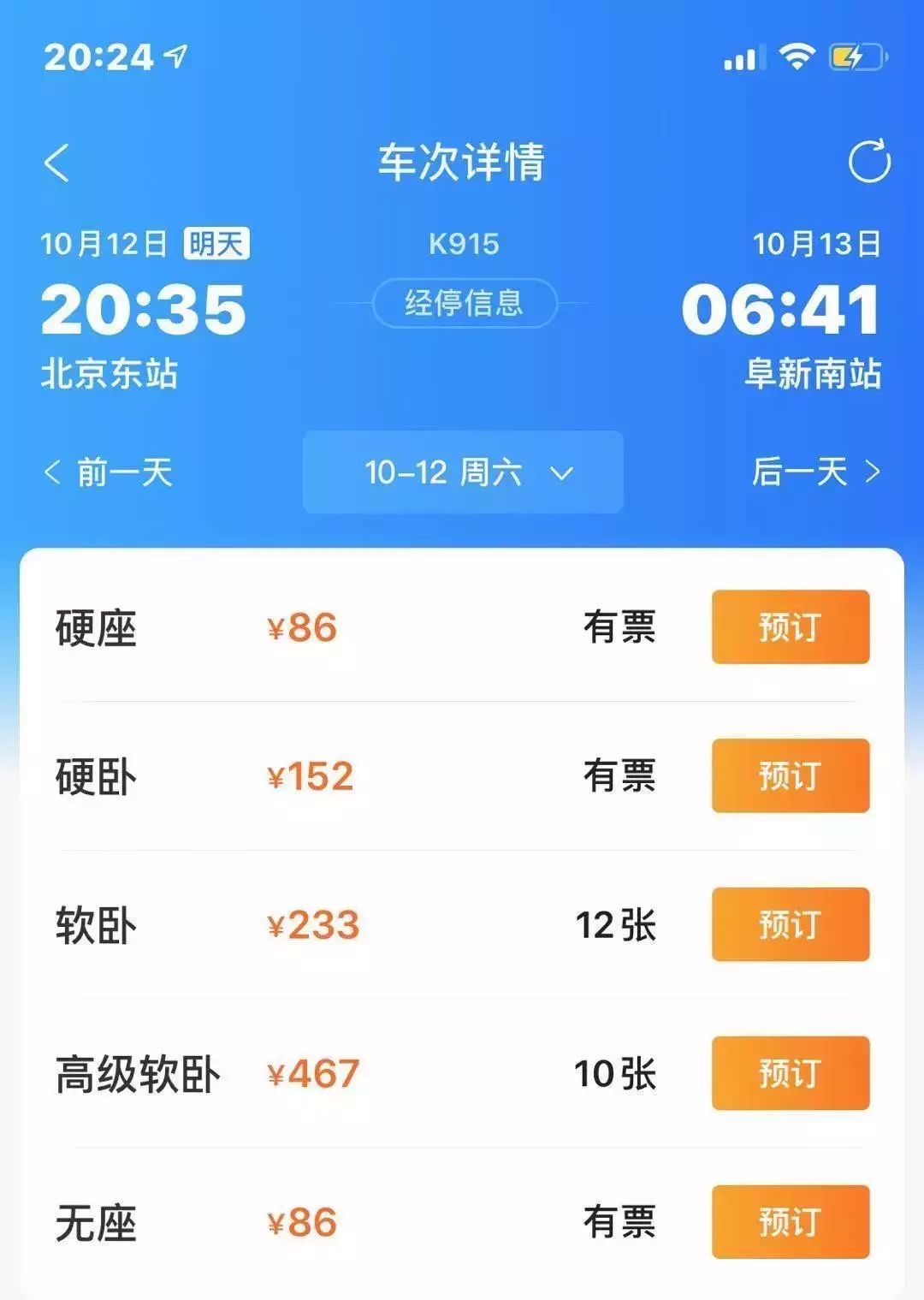Screen dimensions: 924x1300
Task: Refresh the train details page
Action: pos(869,161)
